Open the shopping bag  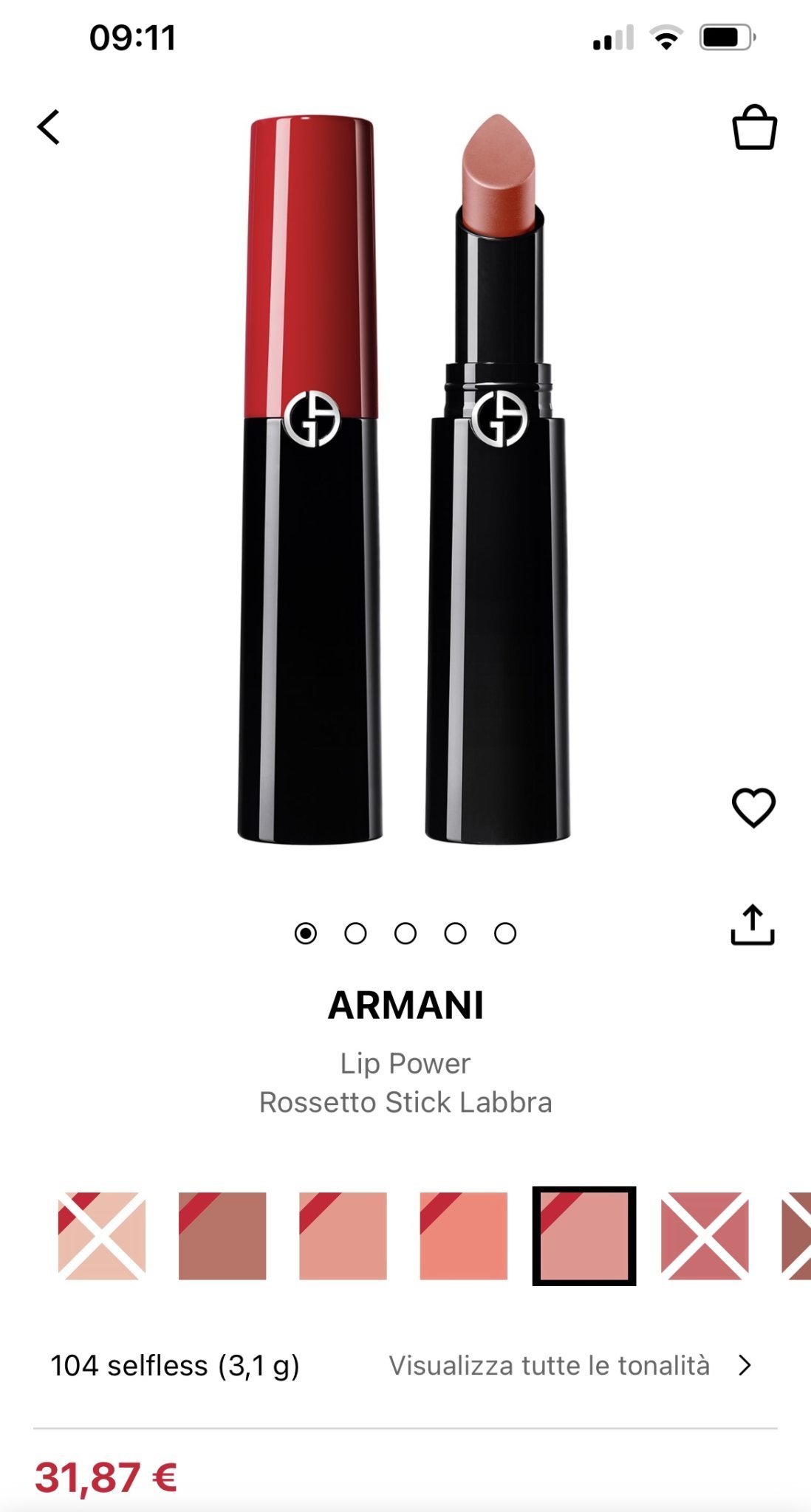point(754,128)
